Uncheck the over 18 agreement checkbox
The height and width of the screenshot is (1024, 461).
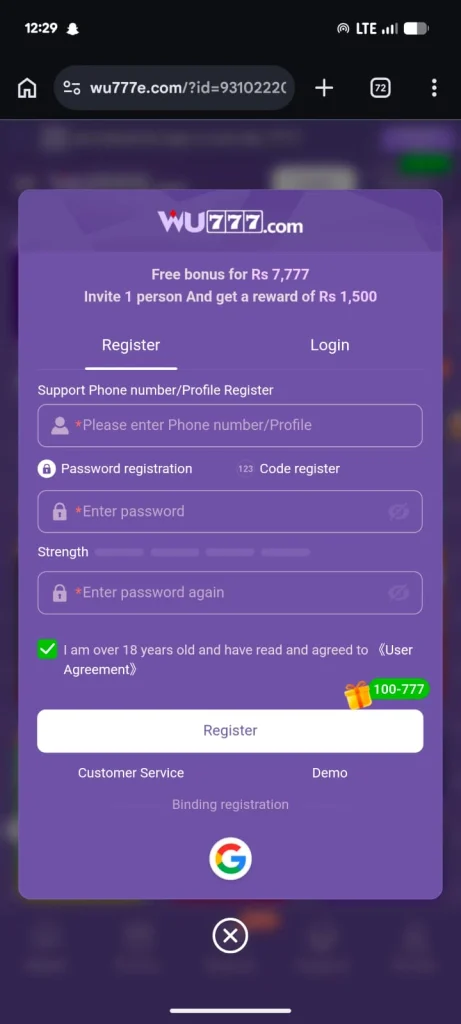[x=47, y=650]
